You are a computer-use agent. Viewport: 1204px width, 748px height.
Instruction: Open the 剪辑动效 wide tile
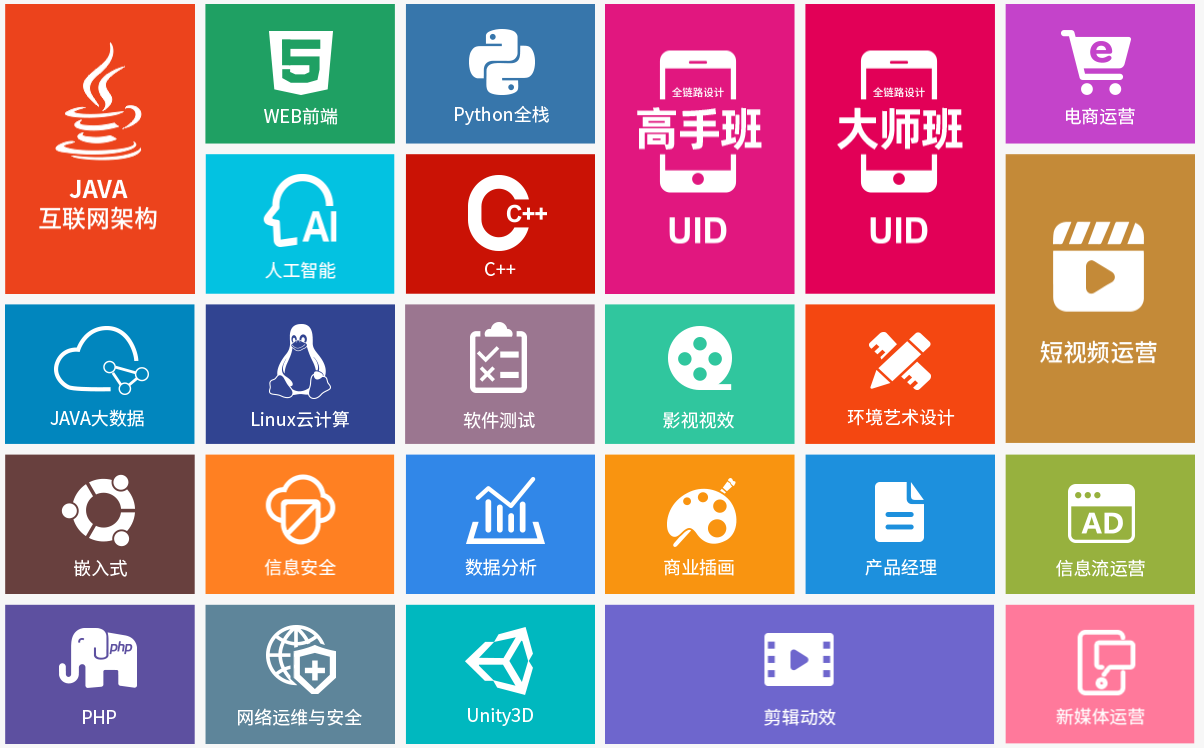[x=799, y=674]
